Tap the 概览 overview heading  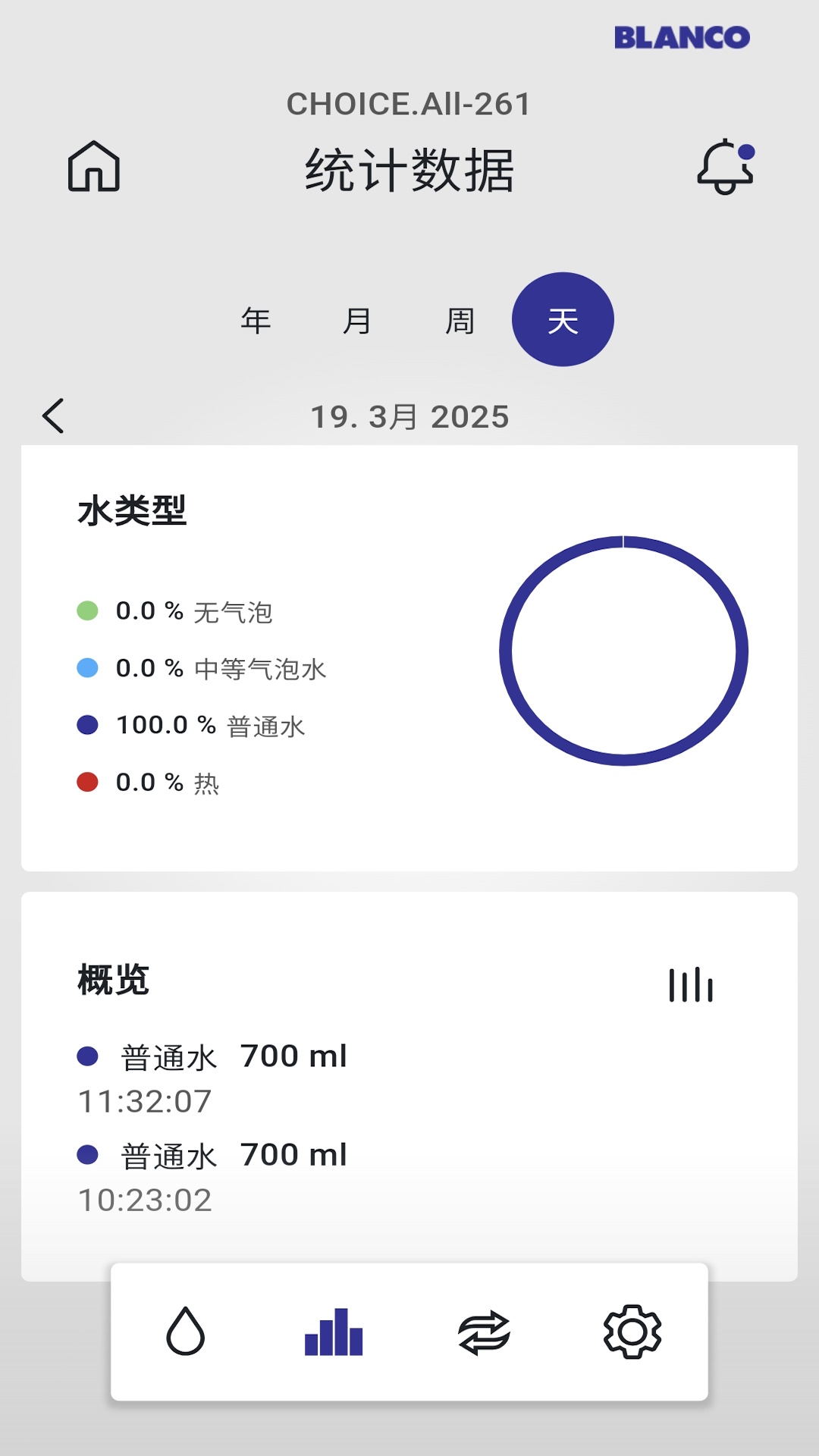pos(112,980)
